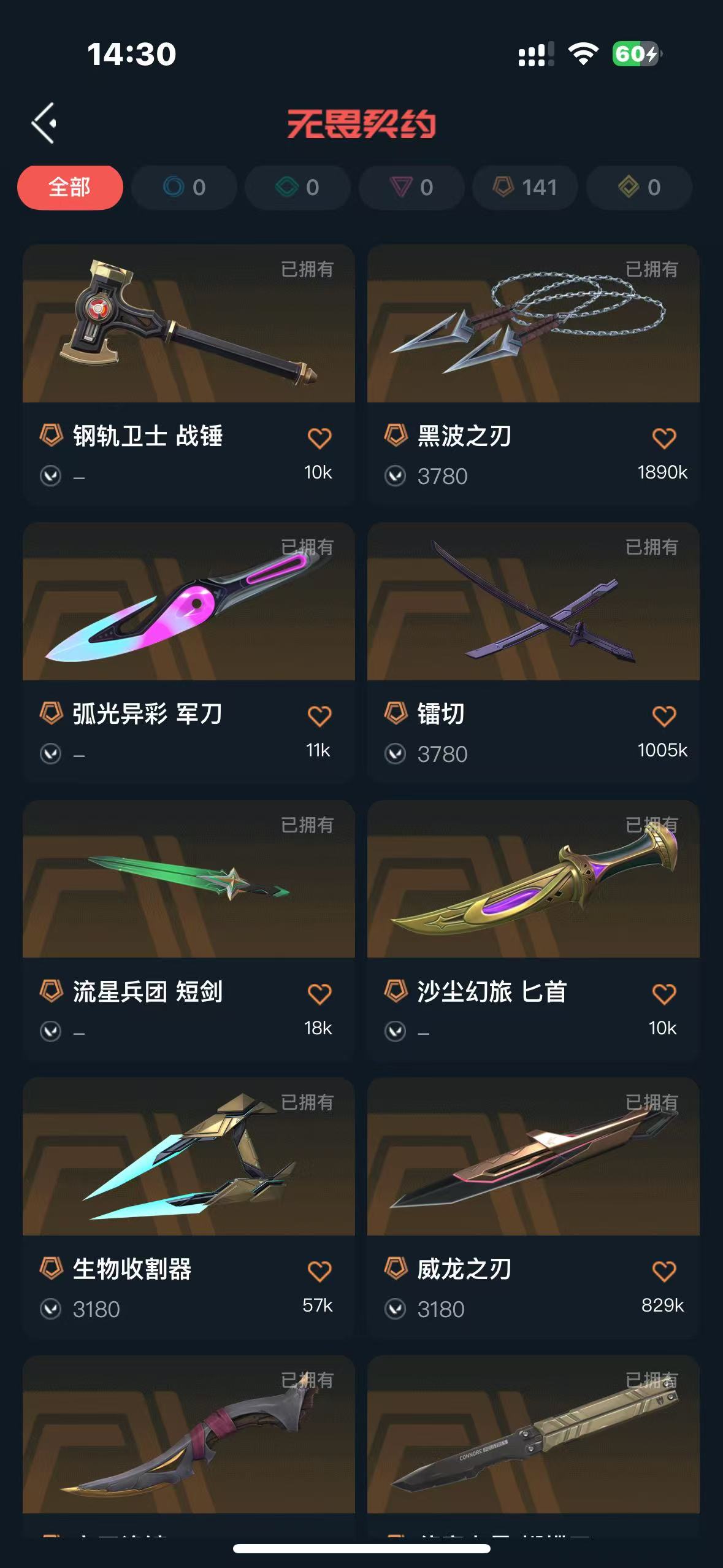Image resolution: width=723 pixels, height=1568 pixels.
Task: Open the 威龙之刃 skin card
Action: (x=533, y=1157)
